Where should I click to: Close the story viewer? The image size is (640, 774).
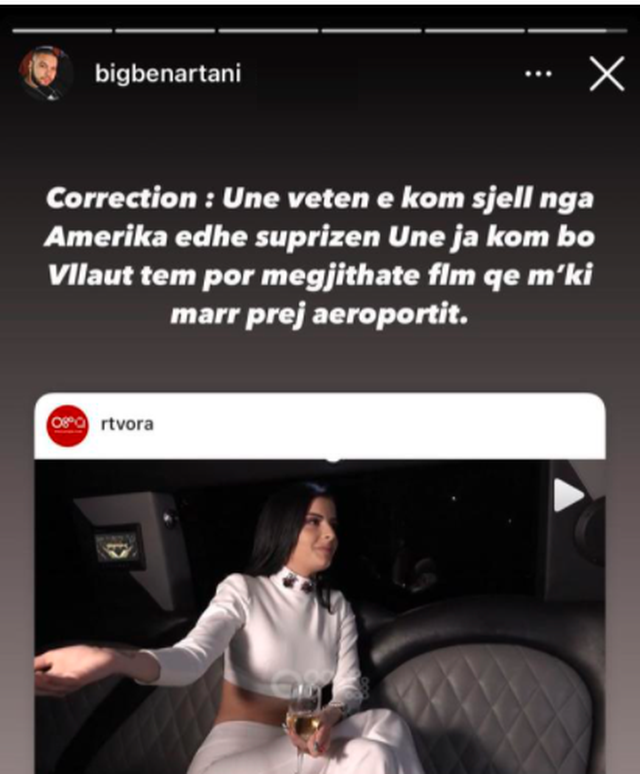(606, 74)
